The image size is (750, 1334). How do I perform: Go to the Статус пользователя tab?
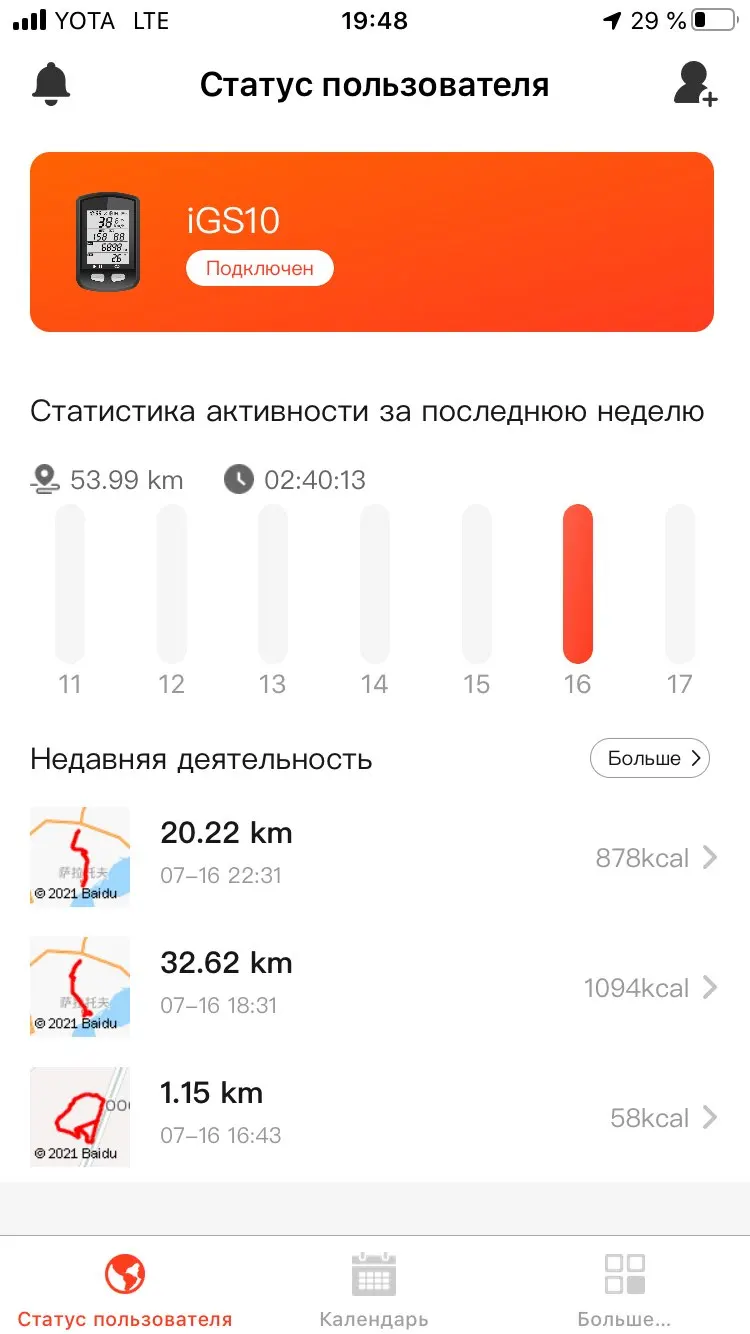click(125, 1290)
